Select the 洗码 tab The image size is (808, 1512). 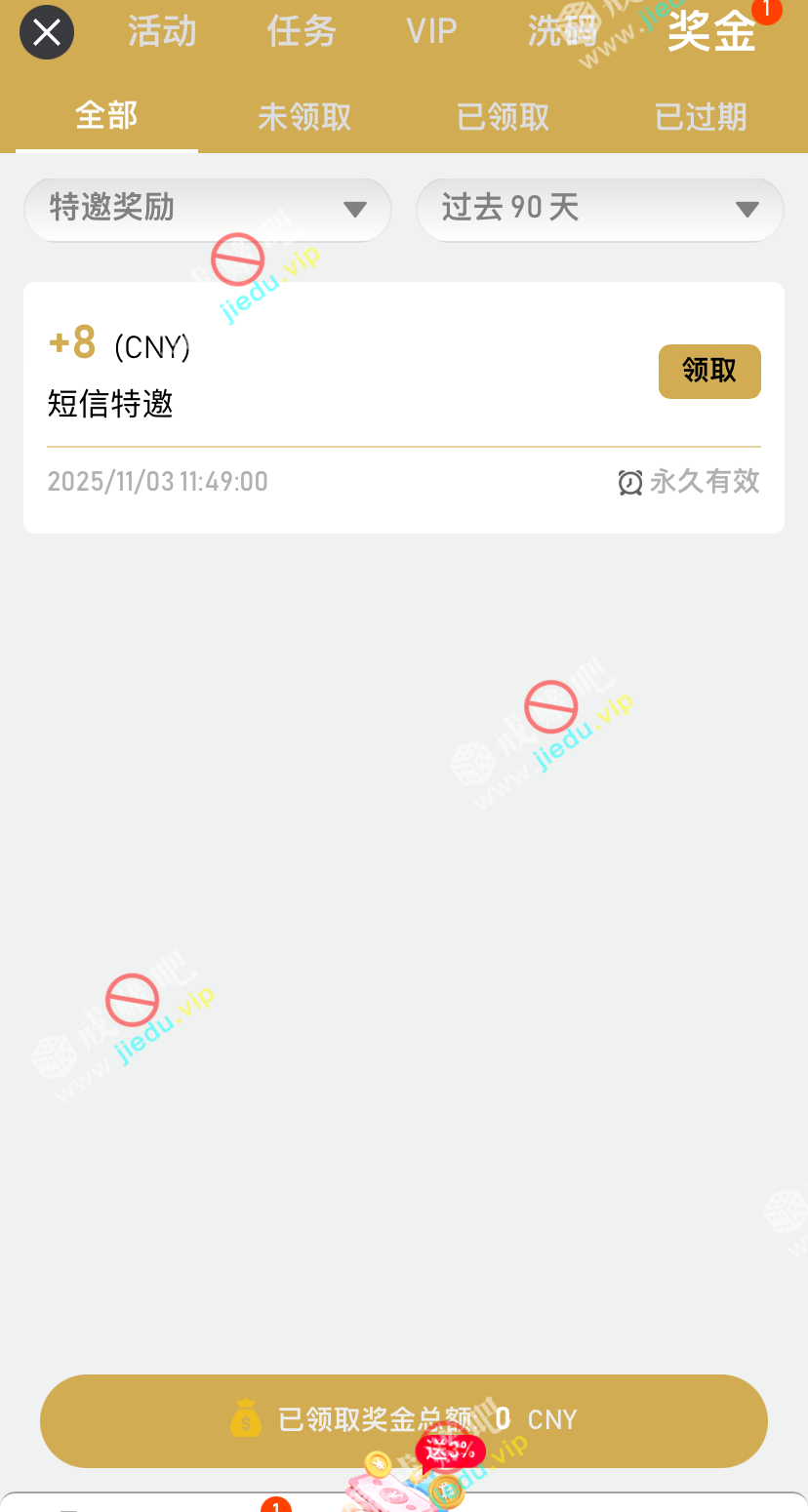pos(562,32)
